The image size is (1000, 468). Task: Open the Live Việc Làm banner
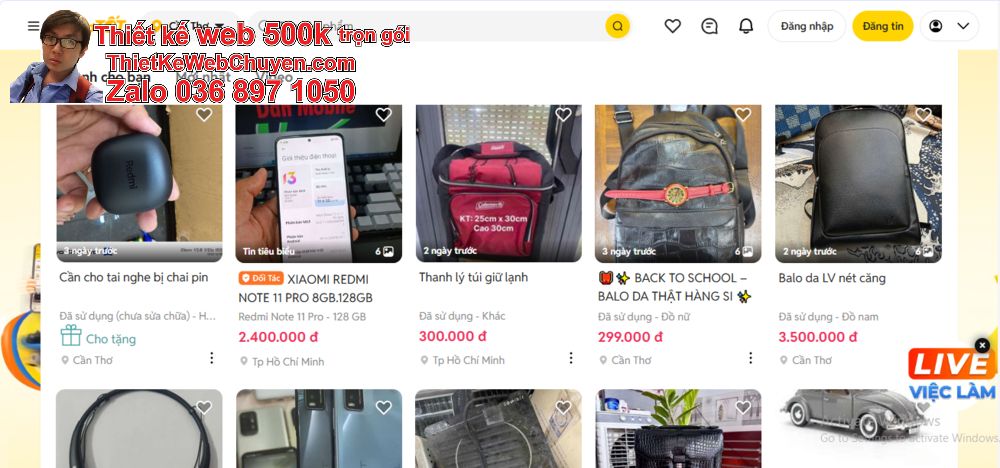(x=952, y=377)
